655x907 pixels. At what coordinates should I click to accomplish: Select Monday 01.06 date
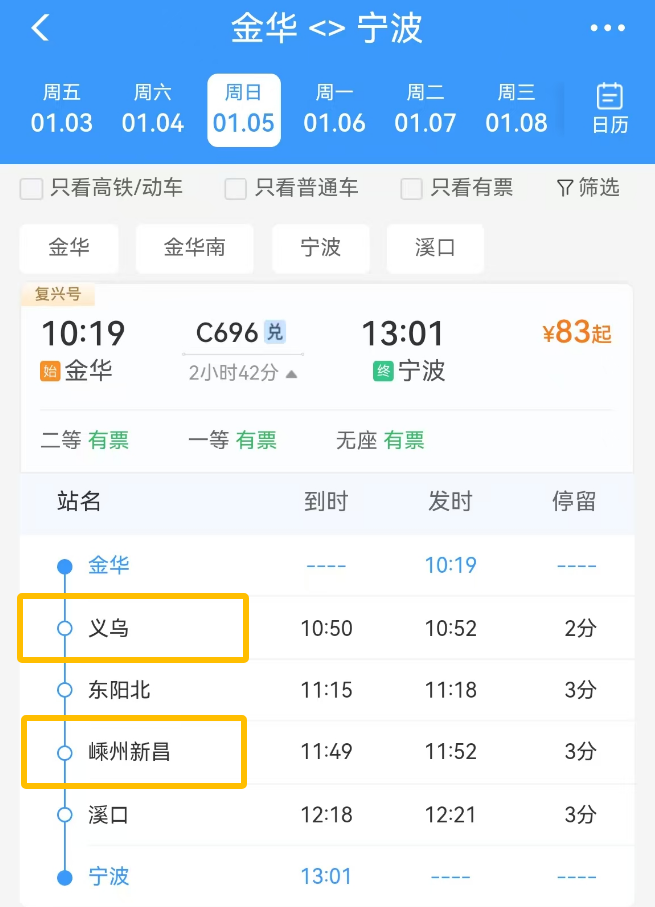pyautogui.click(x=335, y=110)
